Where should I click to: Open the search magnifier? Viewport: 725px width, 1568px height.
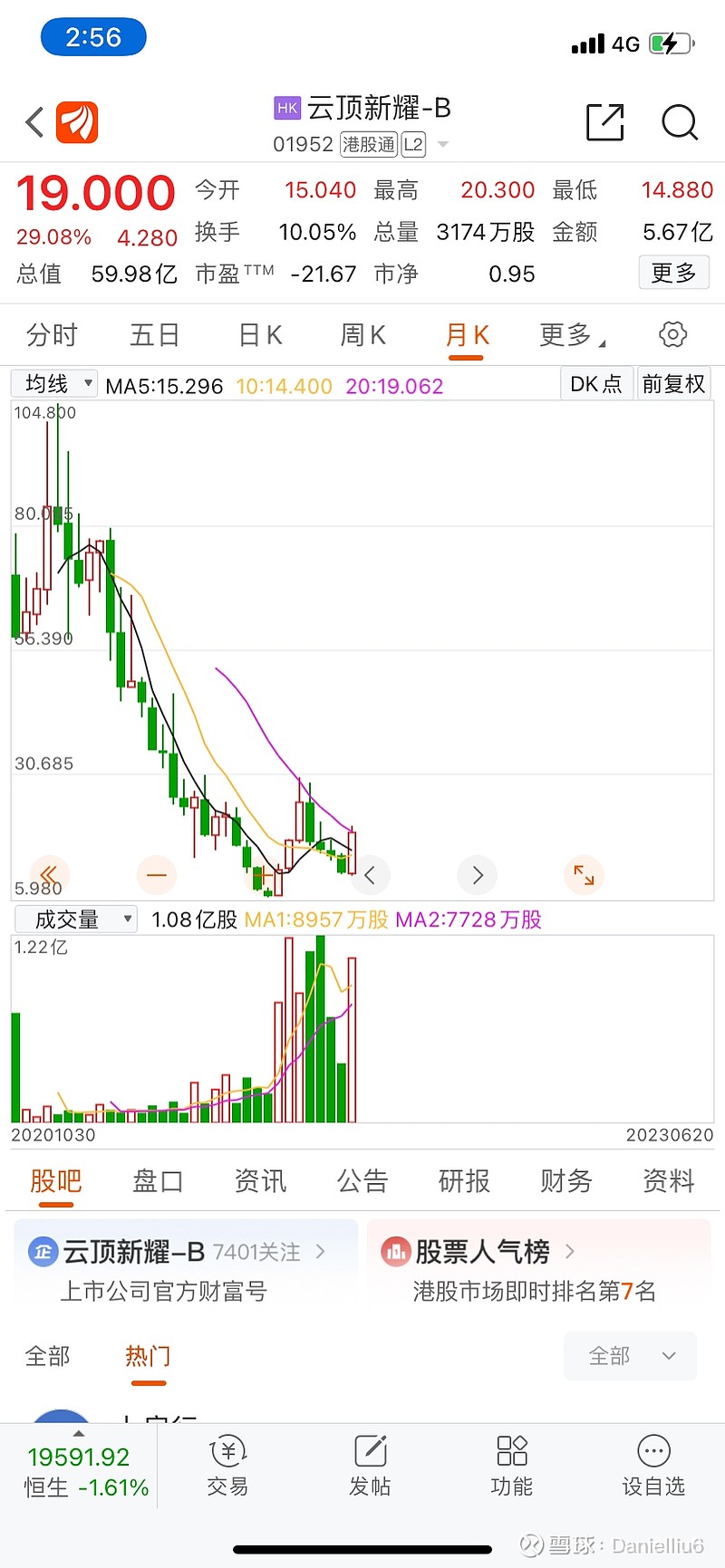tap(680, 122)
